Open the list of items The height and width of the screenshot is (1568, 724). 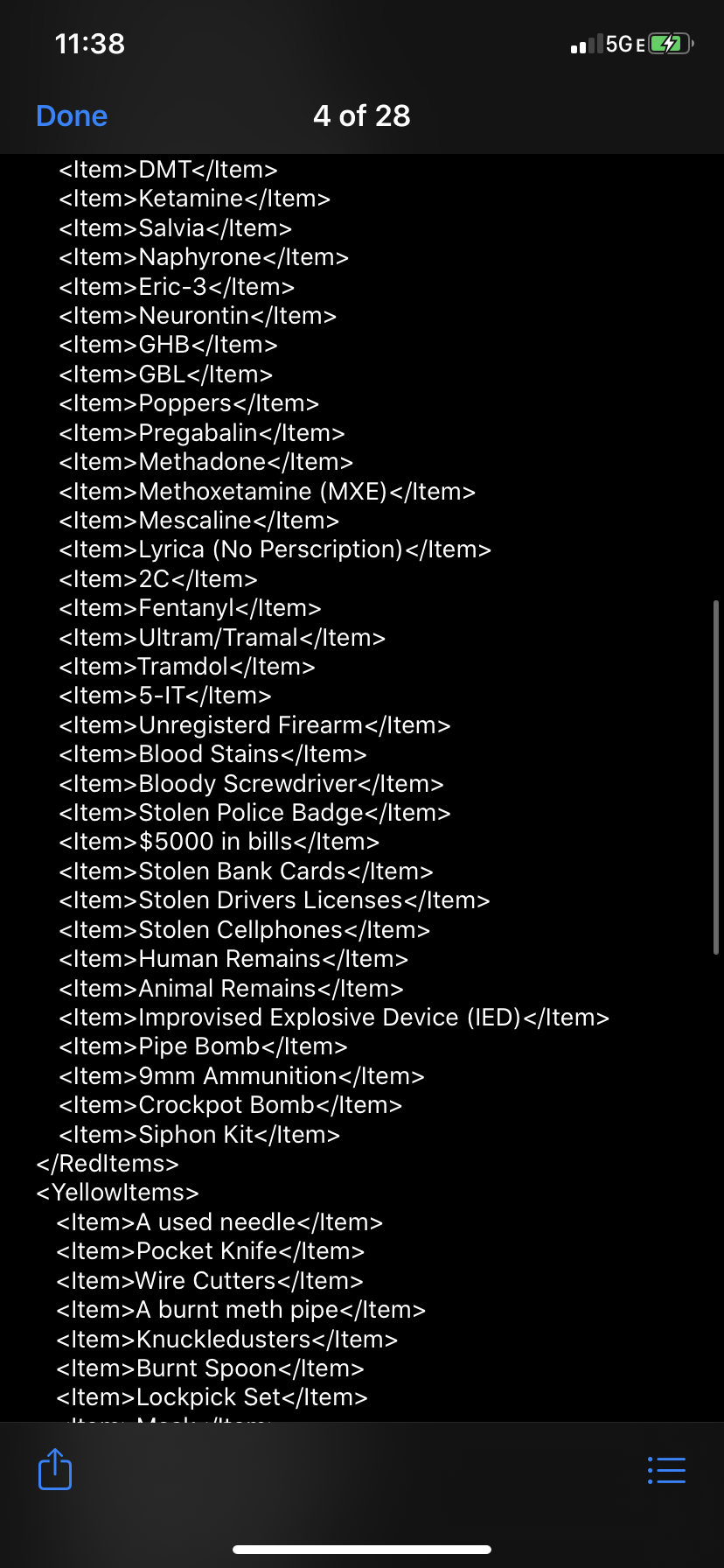(666, 1470)
